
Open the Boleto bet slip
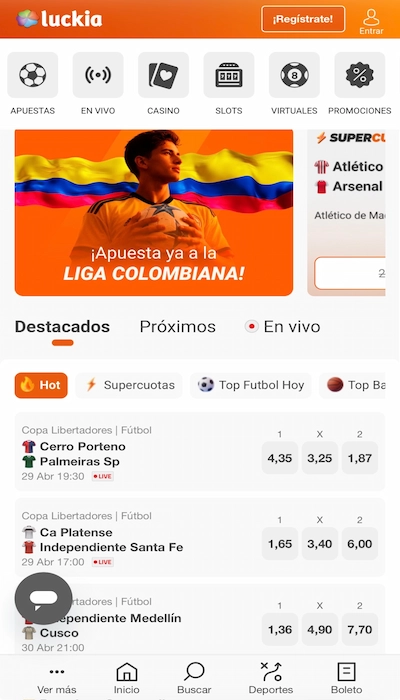(x=346, y=679)
